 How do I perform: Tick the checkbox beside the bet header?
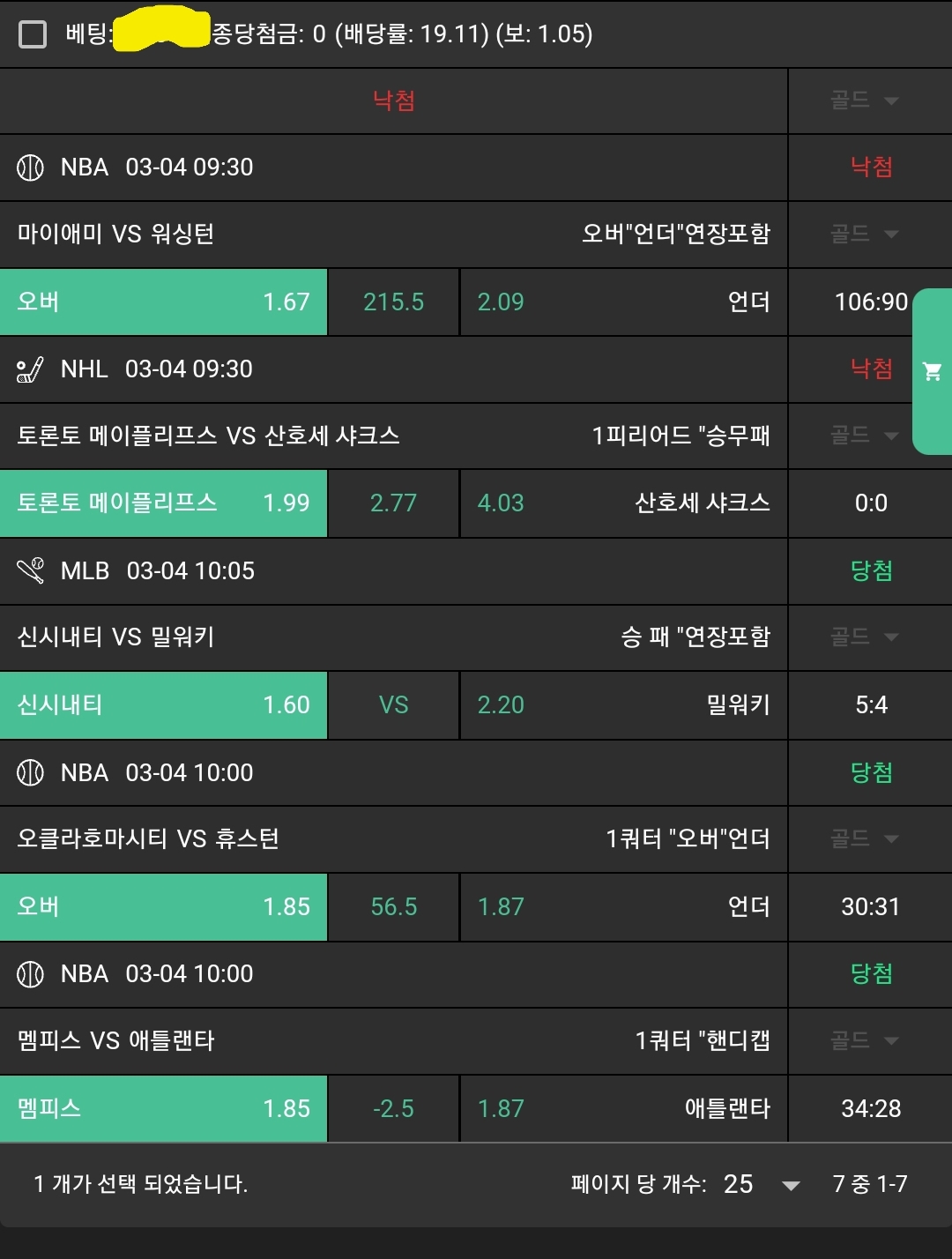coord(33,34)
